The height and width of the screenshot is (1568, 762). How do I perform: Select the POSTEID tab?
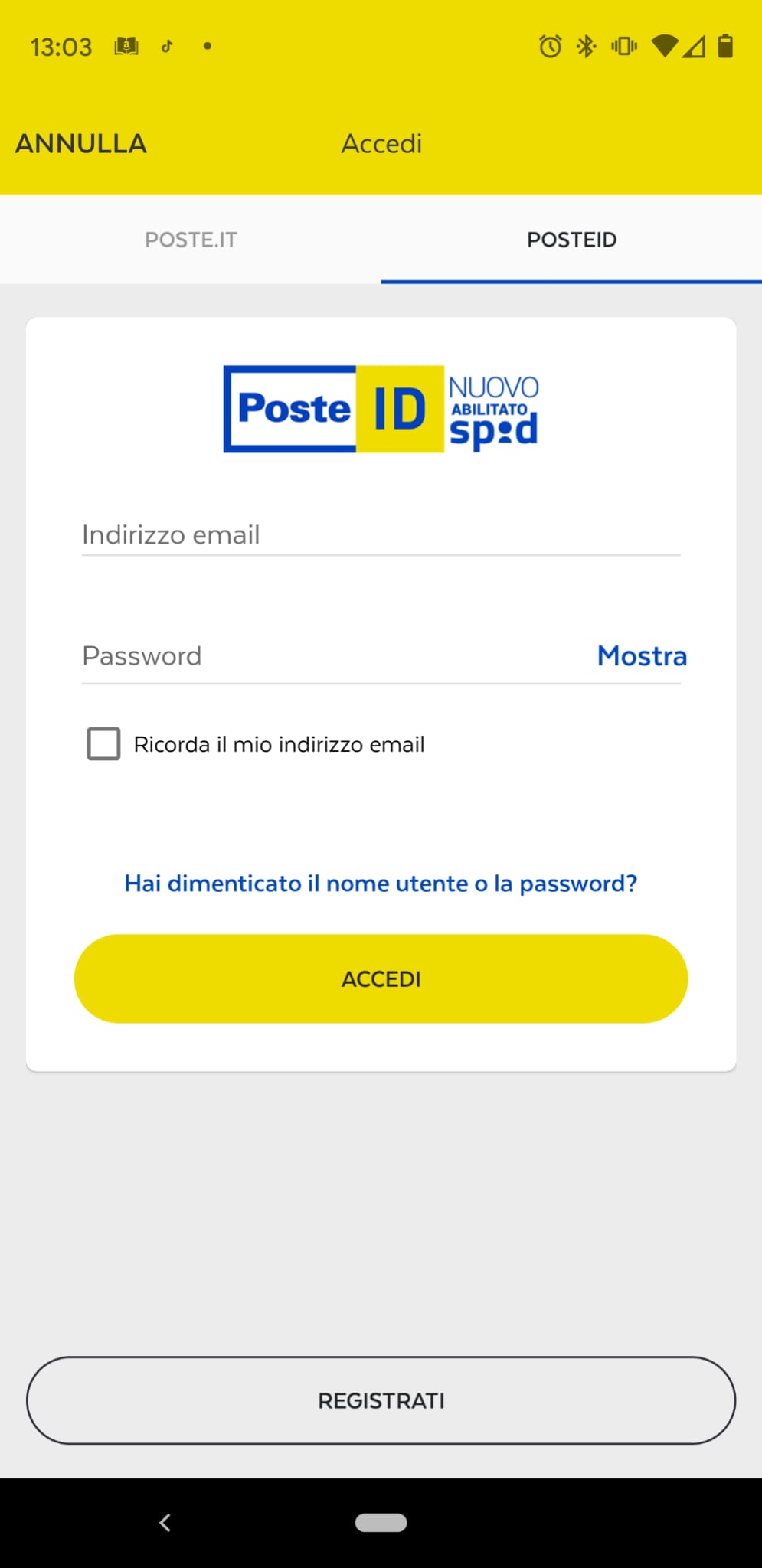point(571,240)
